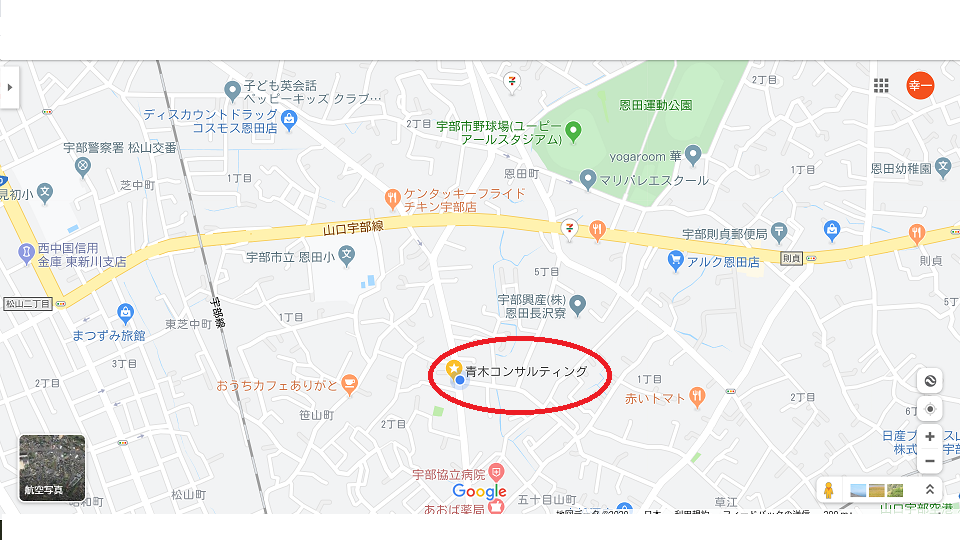
Task: Select the おうちカフェありがと cafe pin
Action: click(348, 383)
